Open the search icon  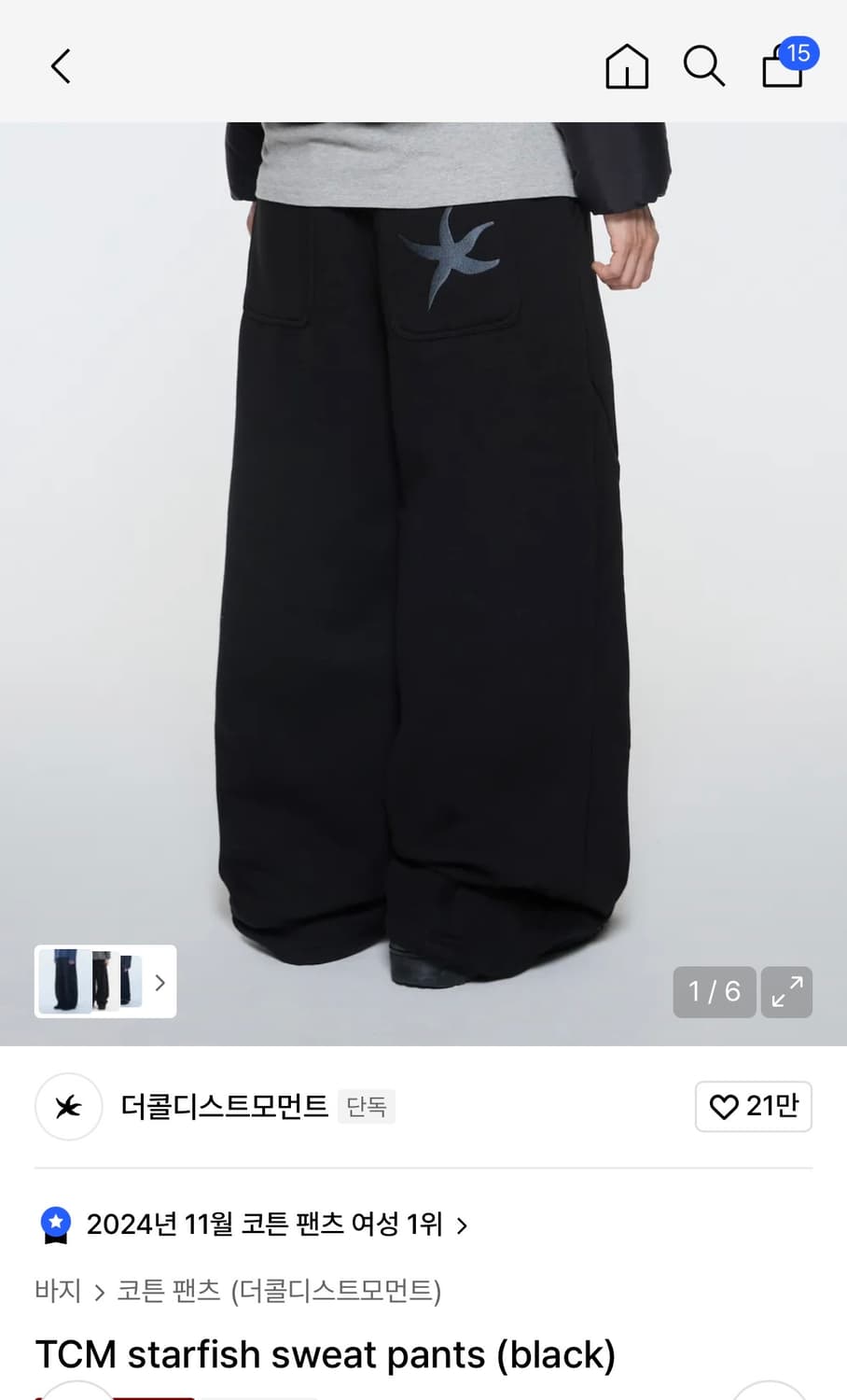(x=704, y=66)
